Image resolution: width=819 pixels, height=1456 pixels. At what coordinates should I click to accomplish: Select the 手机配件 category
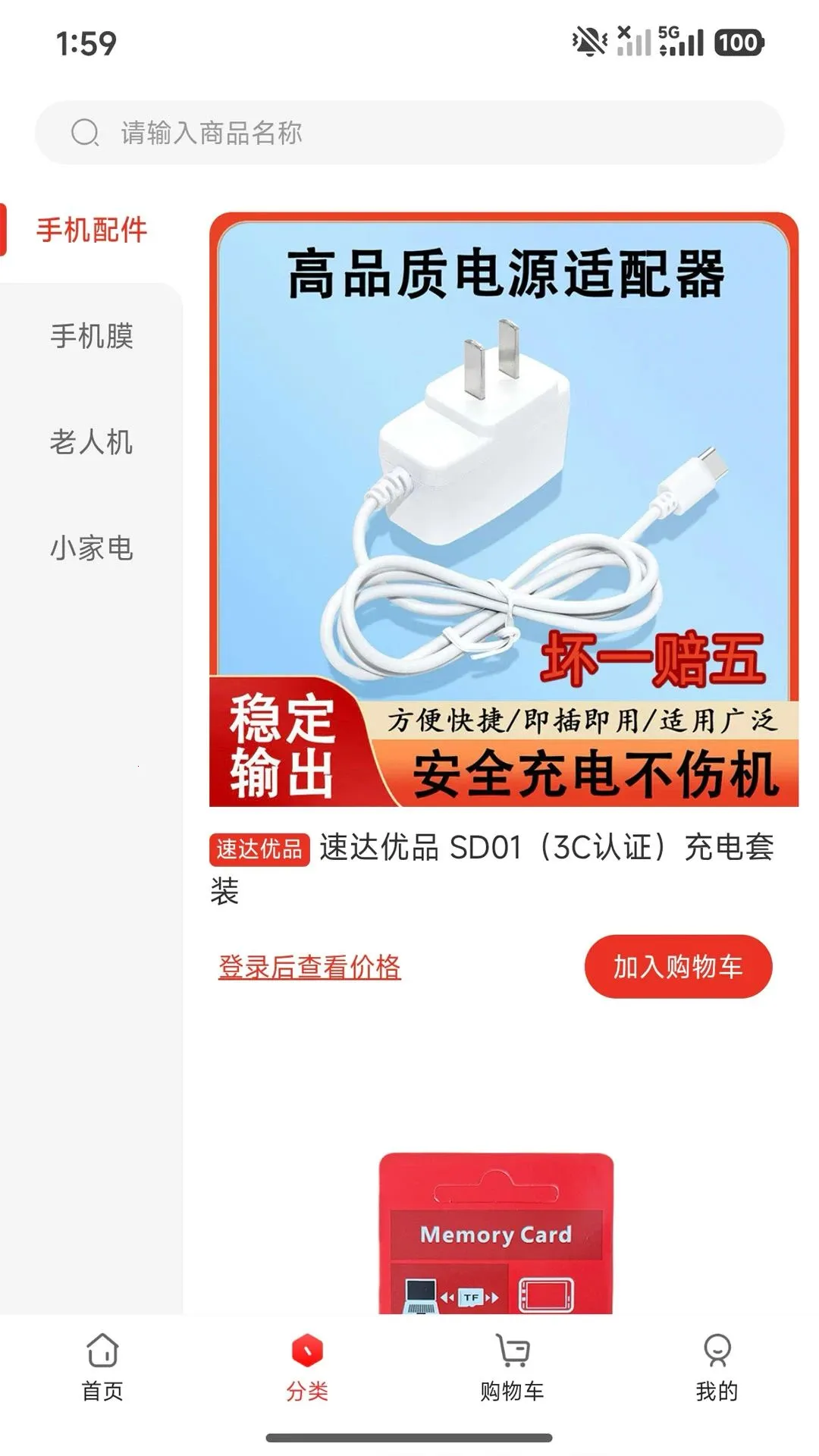92,230
